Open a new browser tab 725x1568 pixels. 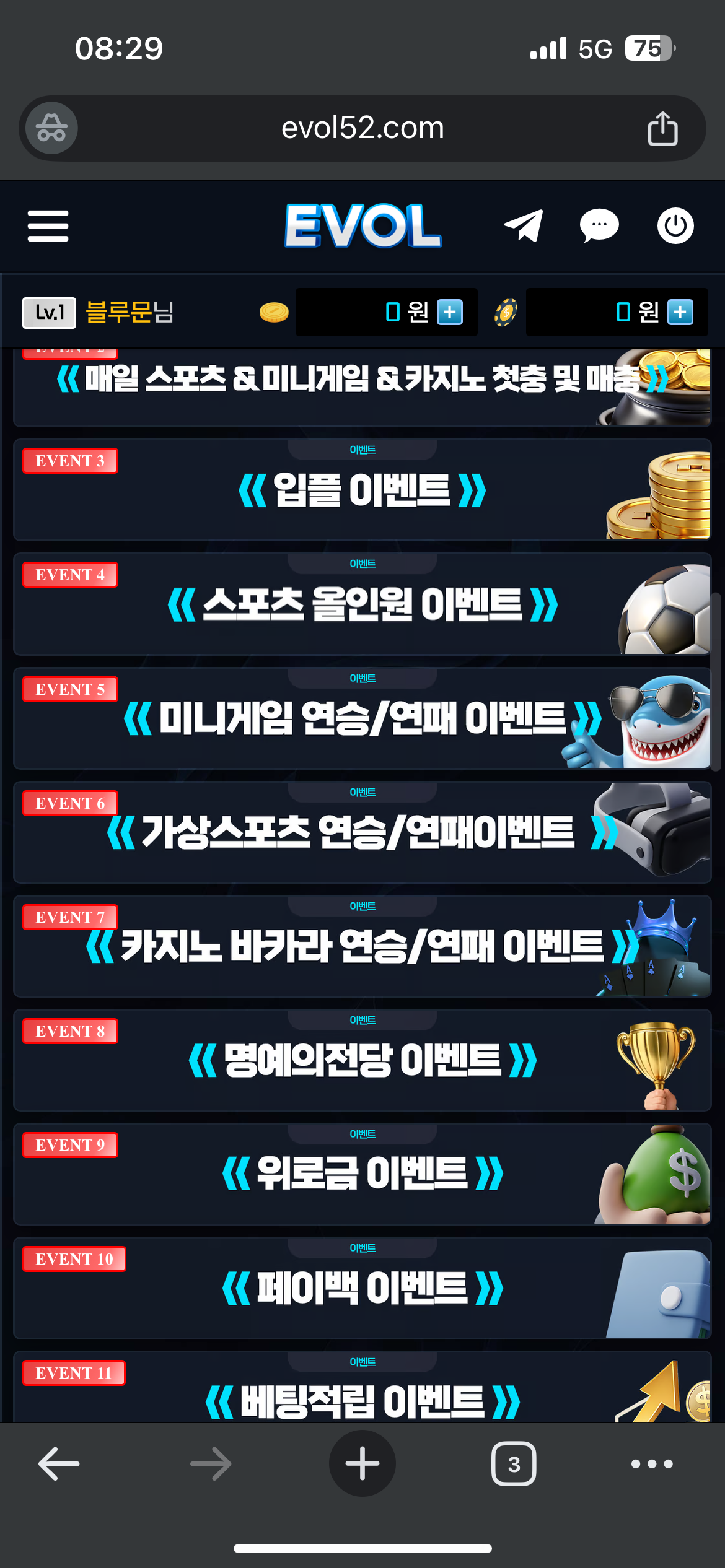362,1464
